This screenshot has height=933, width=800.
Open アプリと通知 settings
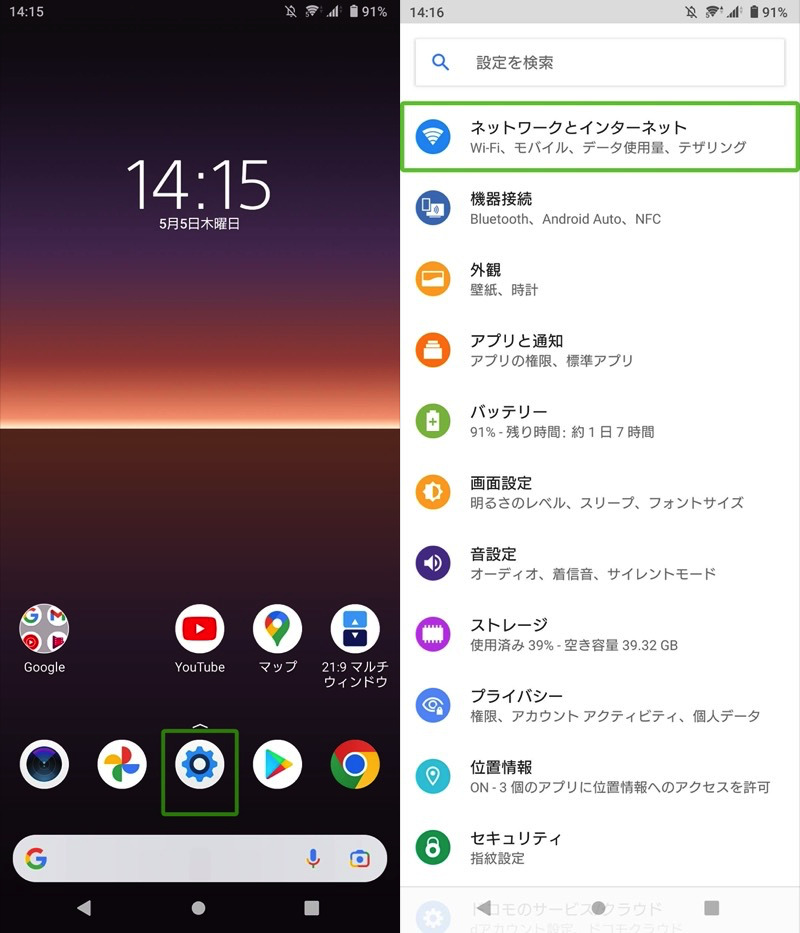[x=598, y=350]
